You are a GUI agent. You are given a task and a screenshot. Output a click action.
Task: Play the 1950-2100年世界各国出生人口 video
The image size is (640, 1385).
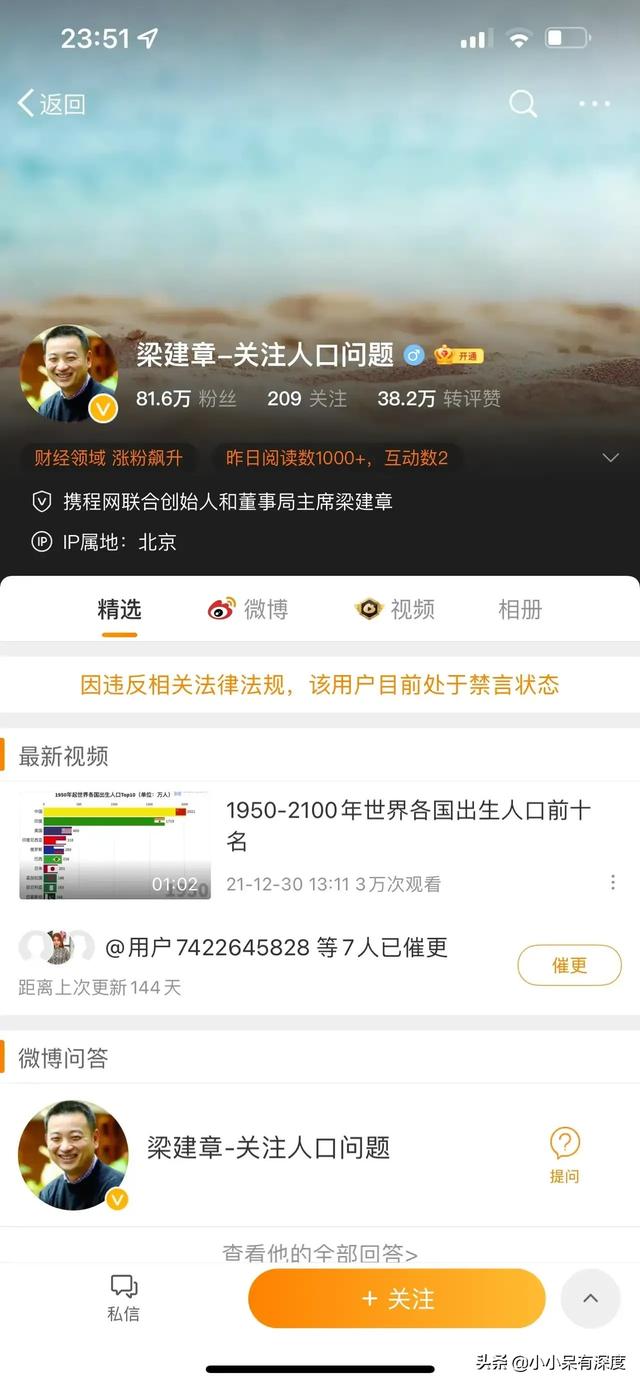coord(114,846)
